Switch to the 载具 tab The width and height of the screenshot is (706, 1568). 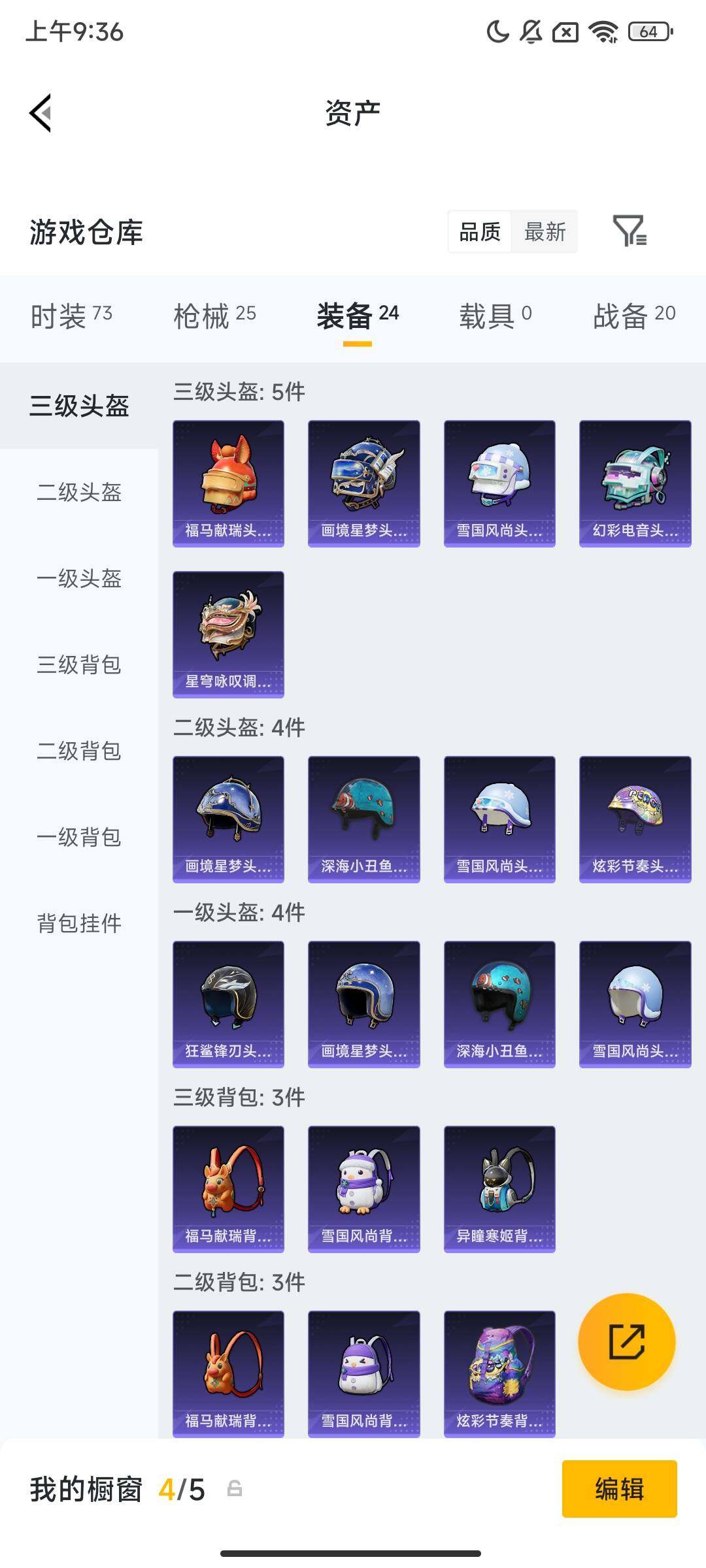click(x=495, y=316)
